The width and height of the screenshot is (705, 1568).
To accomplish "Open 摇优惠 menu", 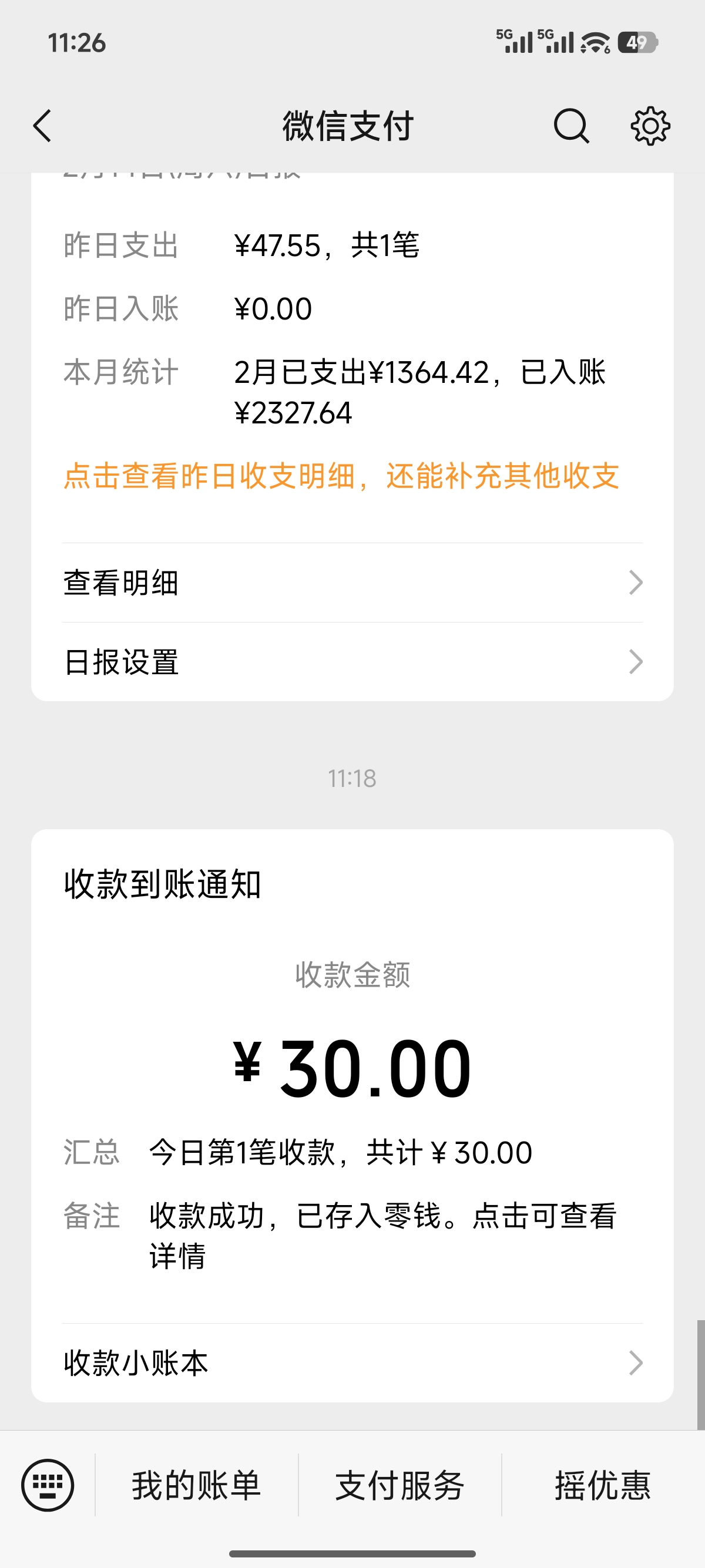I will click(x=603, y=1485).
